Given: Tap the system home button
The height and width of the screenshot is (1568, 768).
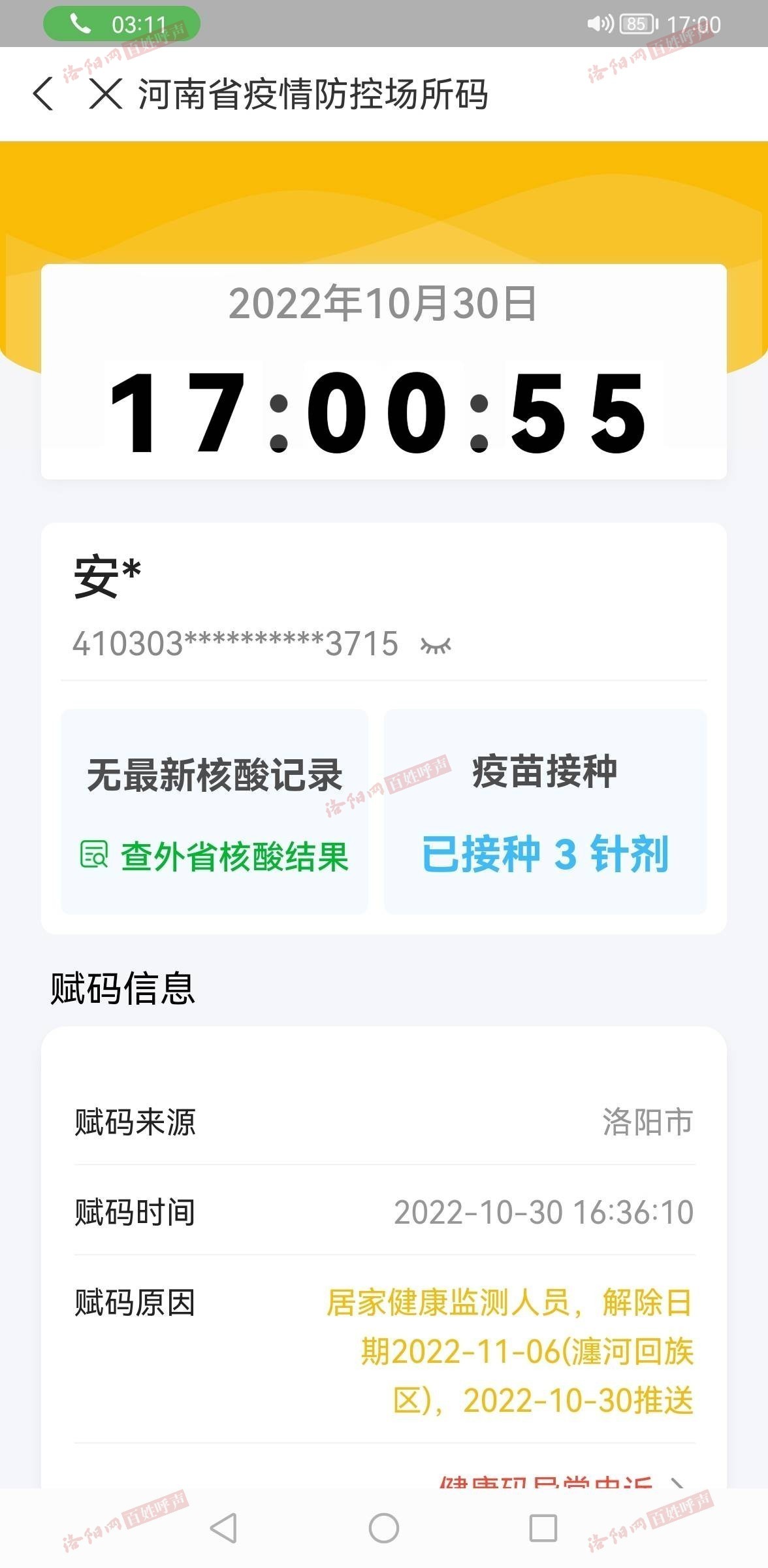Looking at the screenshot, I should (x=384, y=1527).
